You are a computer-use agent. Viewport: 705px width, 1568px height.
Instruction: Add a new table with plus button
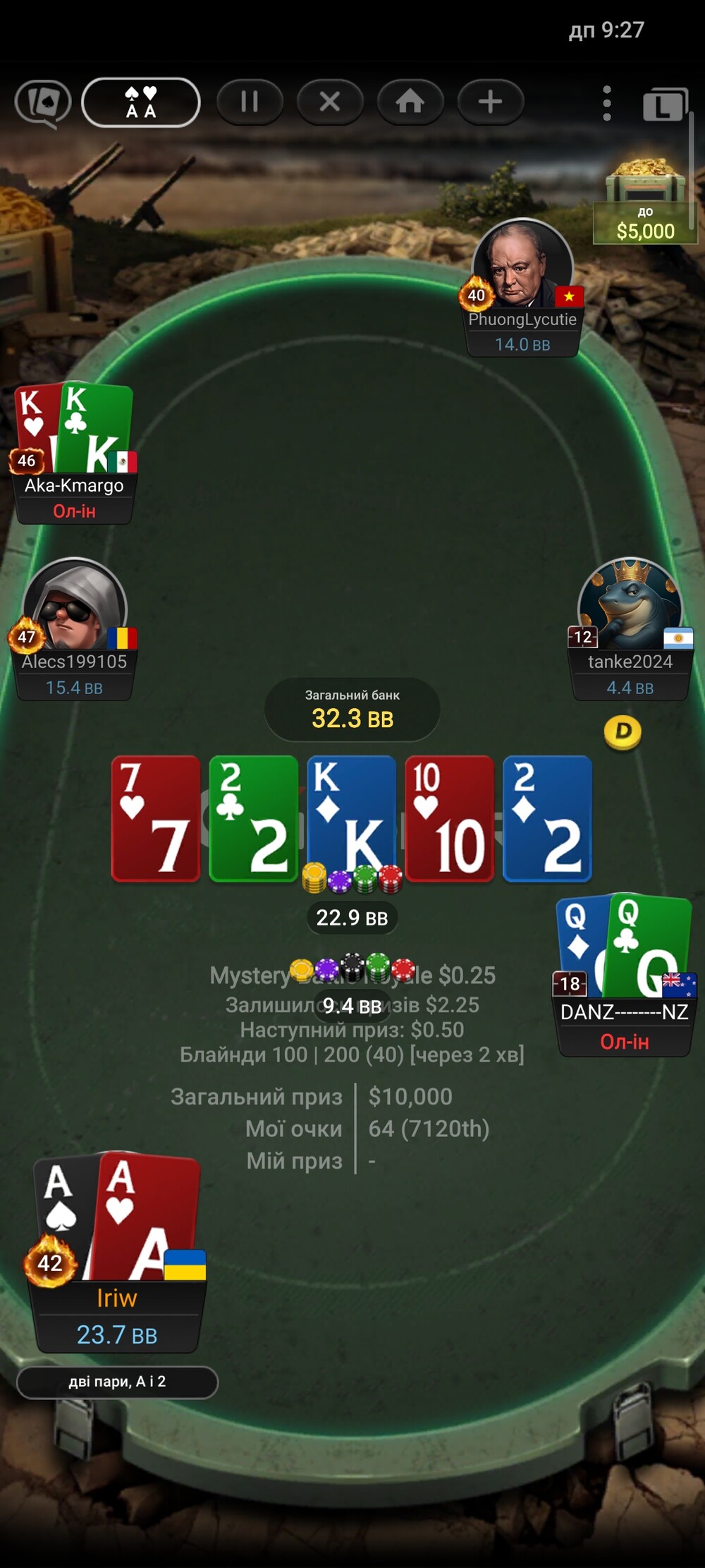(x=491, y=103)
